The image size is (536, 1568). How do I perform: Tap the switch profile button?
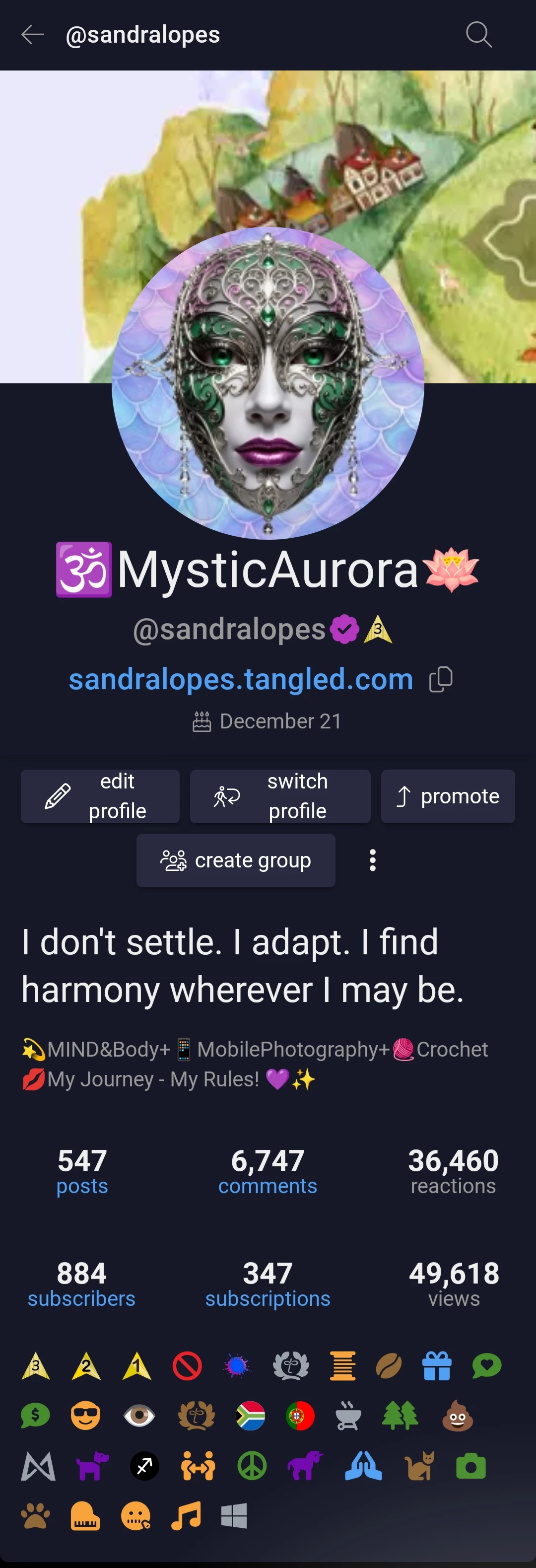280,795
